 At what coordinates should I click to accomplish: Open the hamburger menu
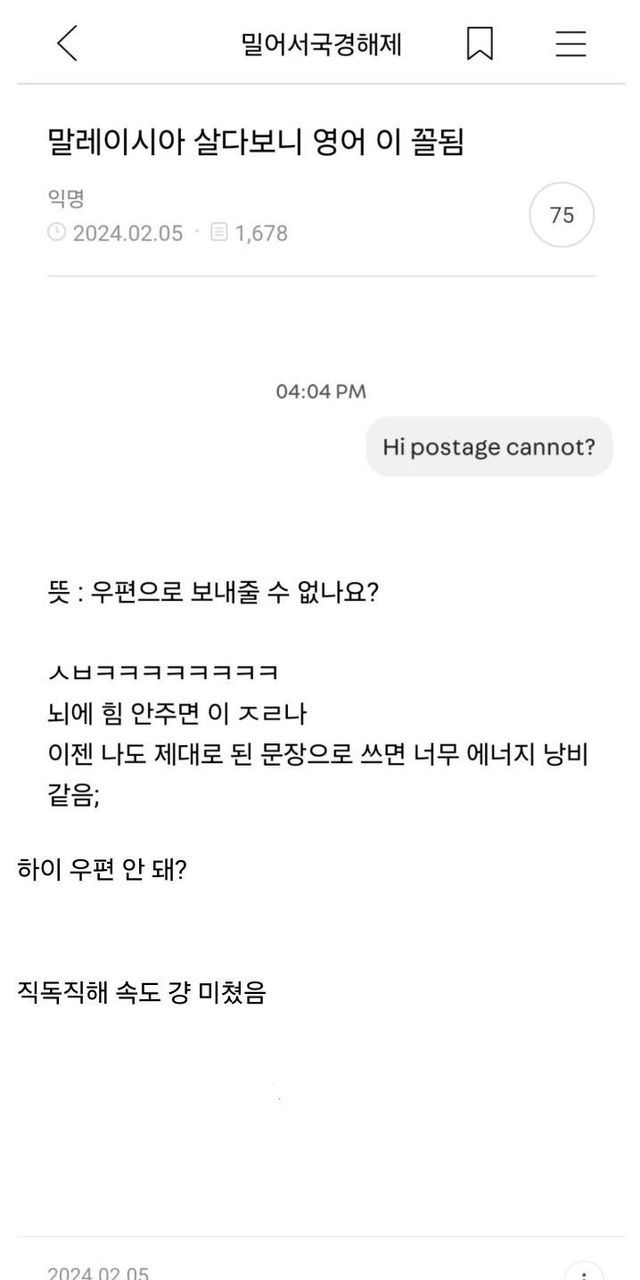571,44
